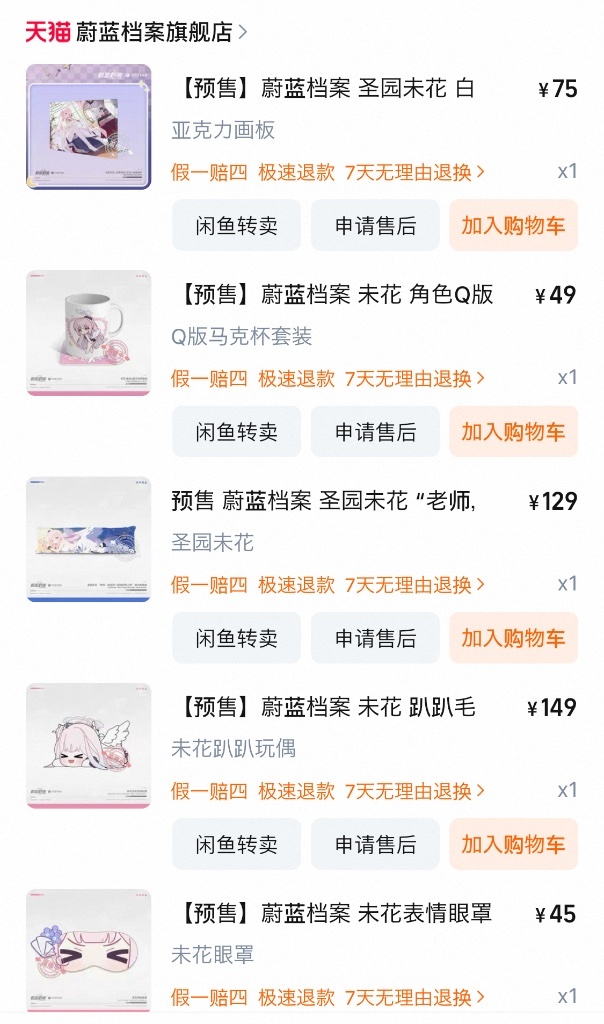Open the 未花趴趴玩偶 product thumbnail

click(88, 746)
